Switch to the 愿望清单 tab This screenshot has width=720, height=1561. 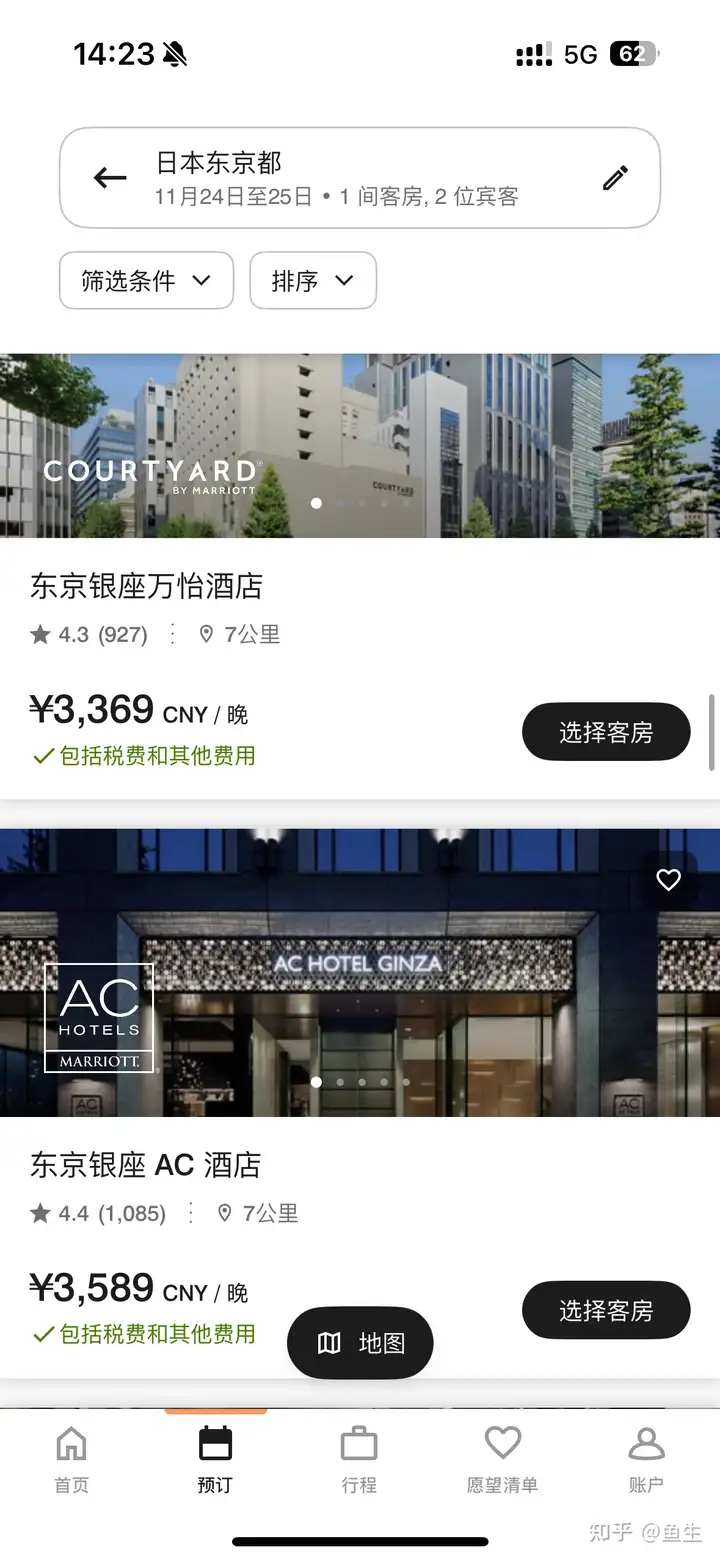coord(502,1460)
